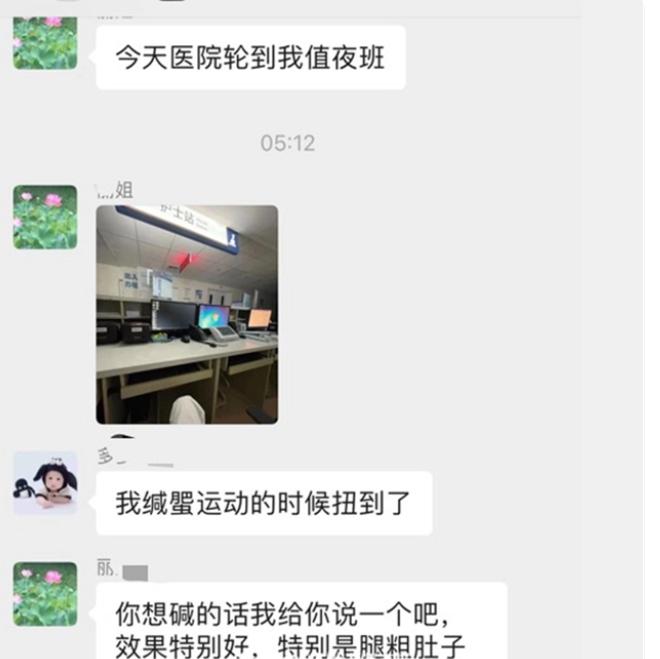Open the lotus avatar beside 今天医院轮到我值夜班
Image resolution: width=660 pixels, height=659 pixels.
pyautogui.click(x=45, y=42)
